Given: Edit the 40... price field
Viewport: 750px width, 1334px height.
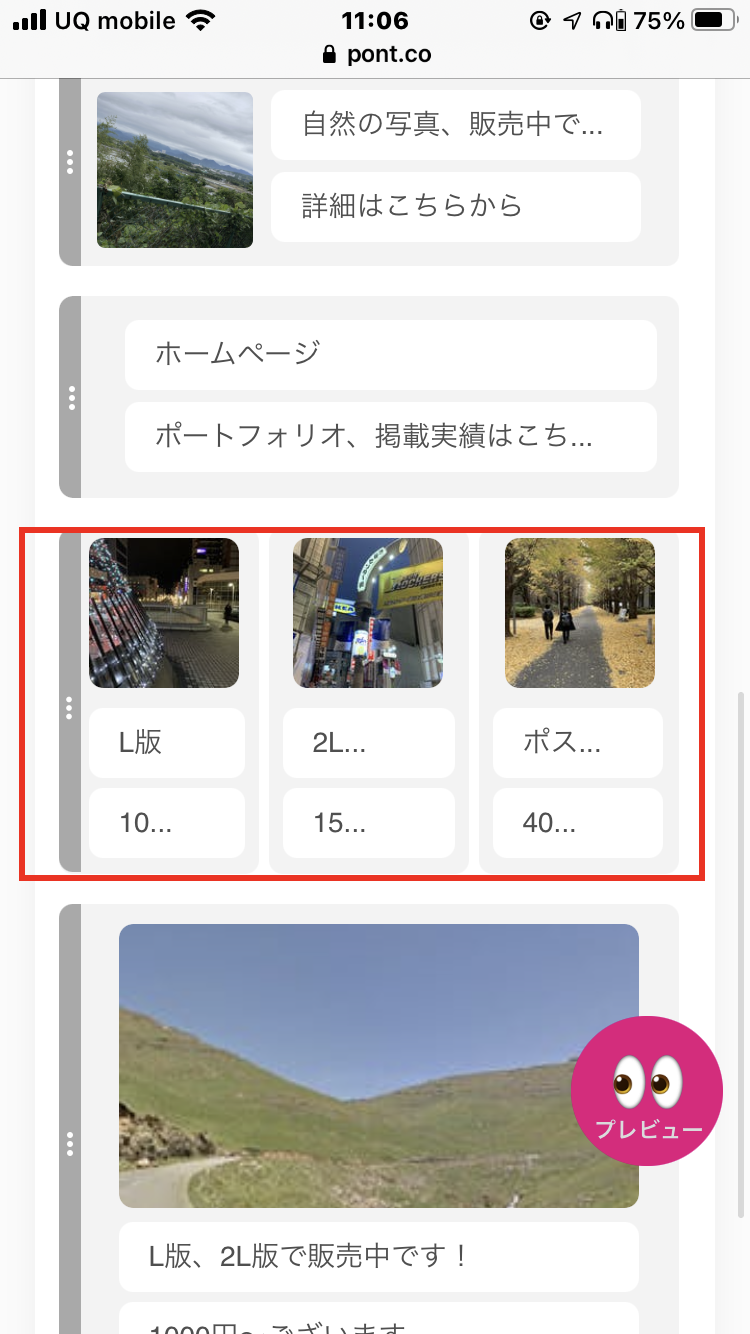Looking at the screenshot, I should click(x=578, y=823).
